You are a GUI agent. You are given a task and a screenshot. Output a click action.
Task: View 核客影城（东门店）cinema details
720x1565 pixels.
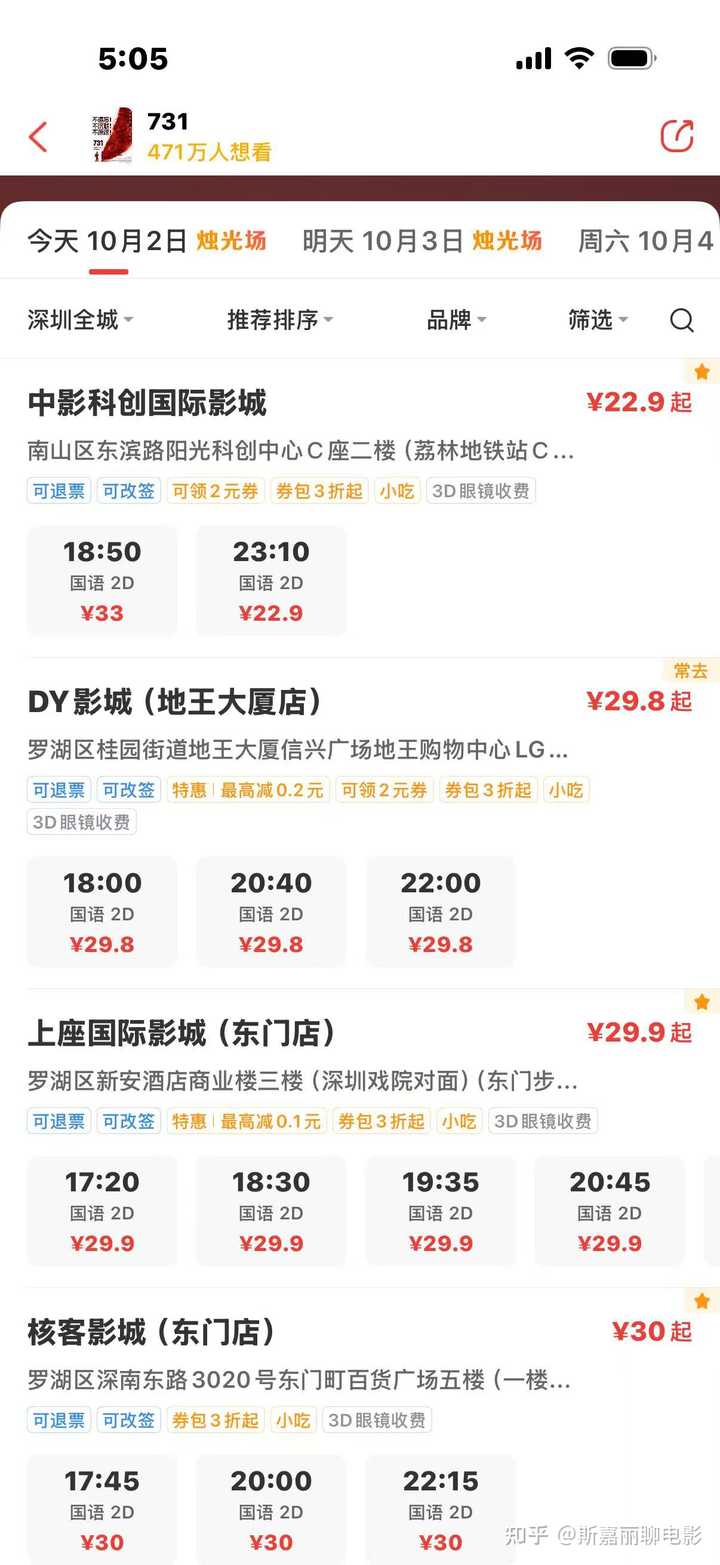151,1332
